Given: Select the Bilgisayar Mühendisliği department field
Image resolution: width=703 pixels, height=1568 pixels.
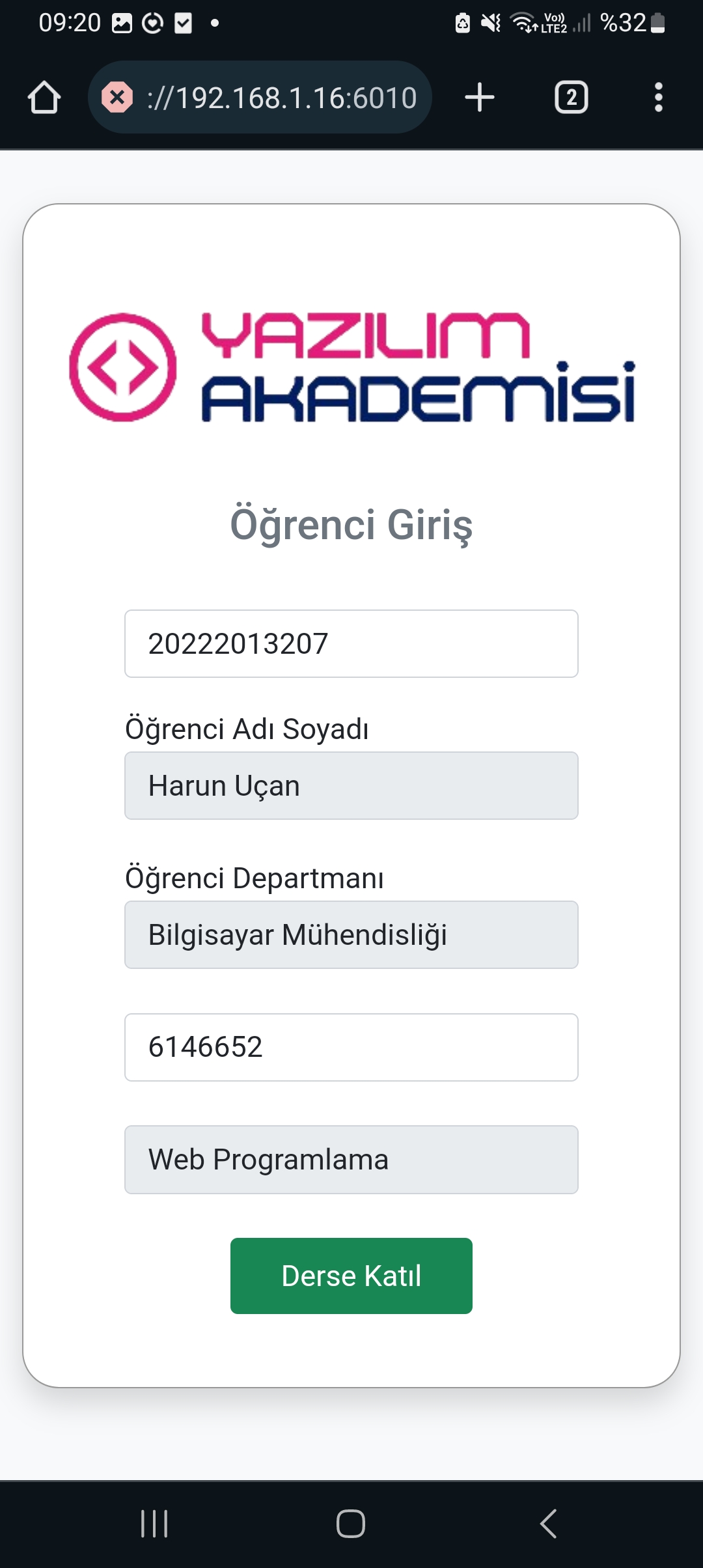Looking at the screenshot, I should pyautogui.click(x=351, y=934).
